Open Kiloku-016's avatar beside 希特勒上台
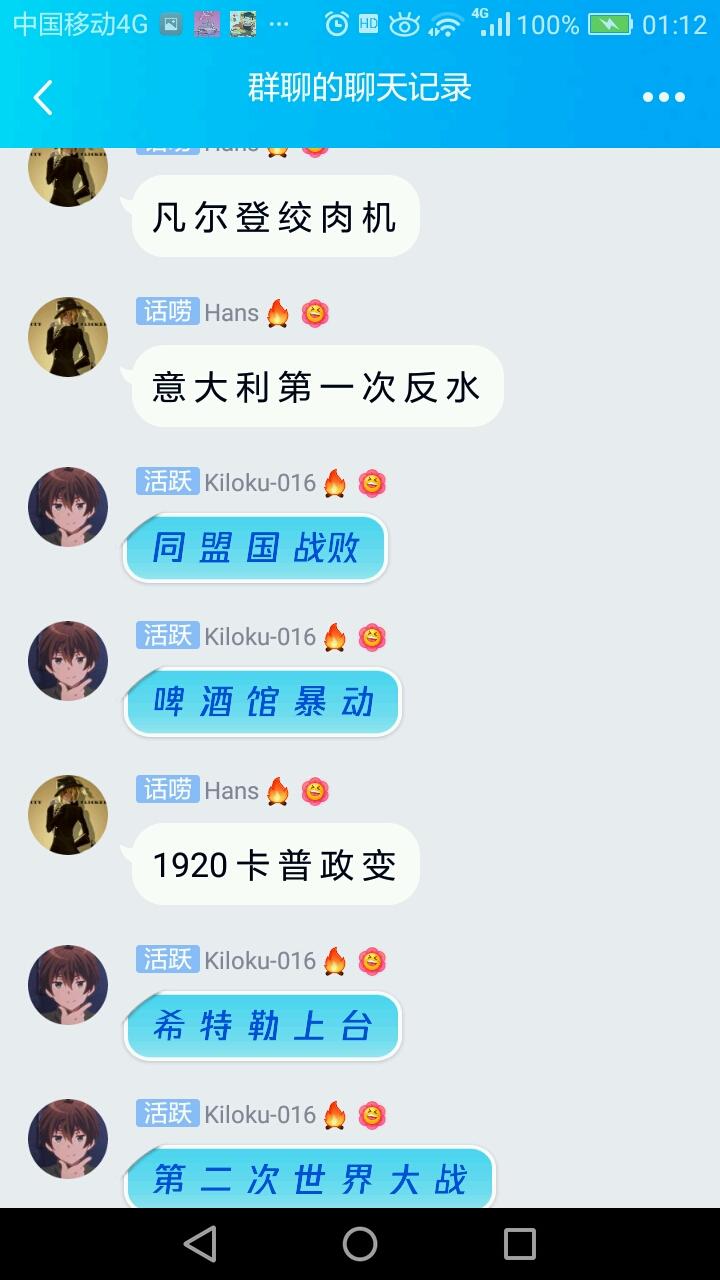Viewport: 720px width, 1280px height. coord(68,985)
